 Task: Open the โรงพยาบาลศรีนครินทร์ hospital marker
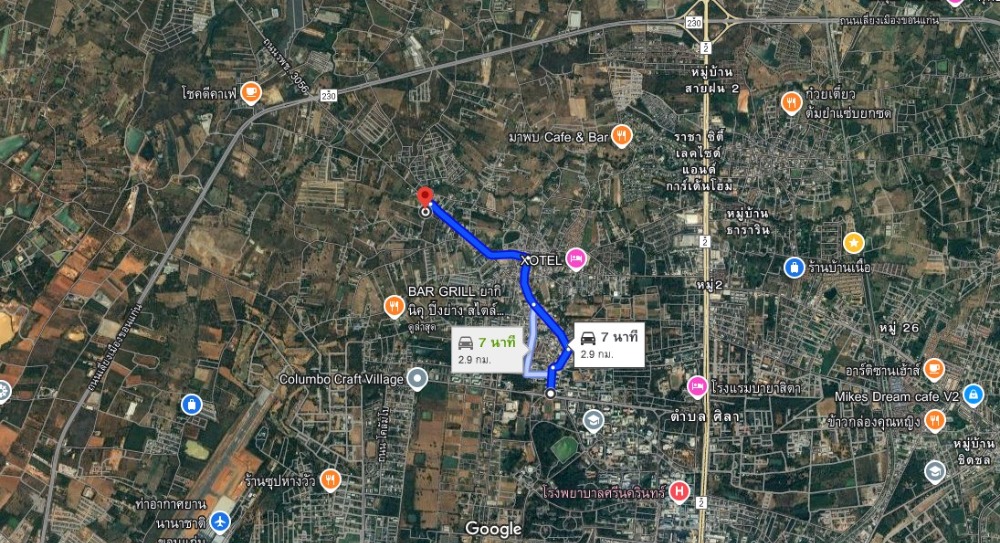pos(680,491)
